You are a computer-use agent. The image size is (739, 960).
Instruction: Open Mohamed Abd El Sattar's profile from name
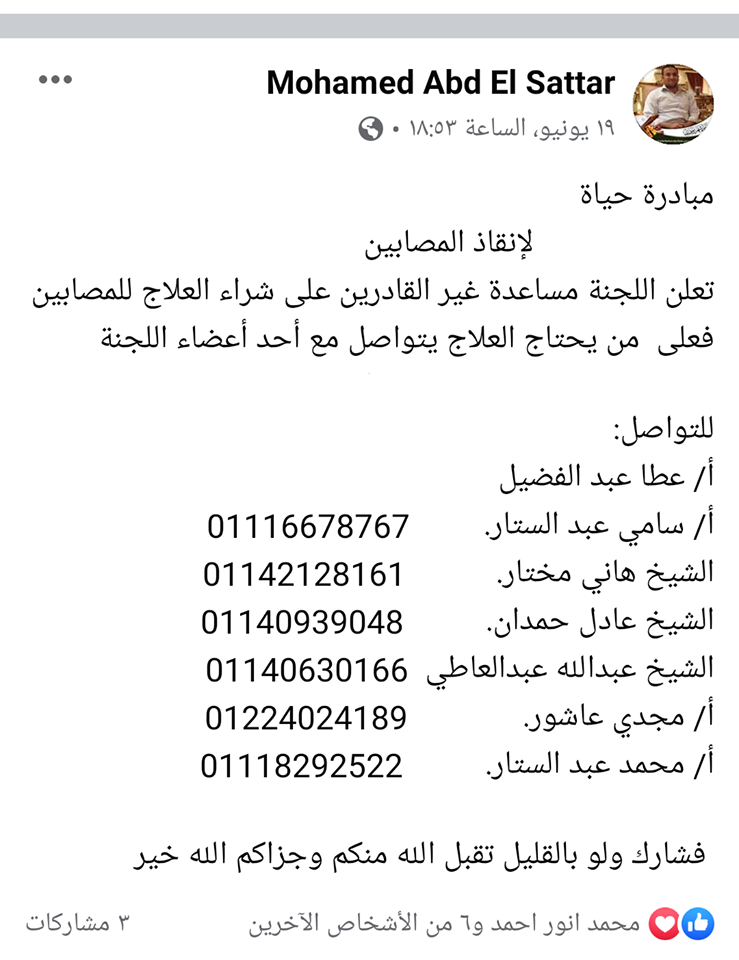click(x=440, y=83)
